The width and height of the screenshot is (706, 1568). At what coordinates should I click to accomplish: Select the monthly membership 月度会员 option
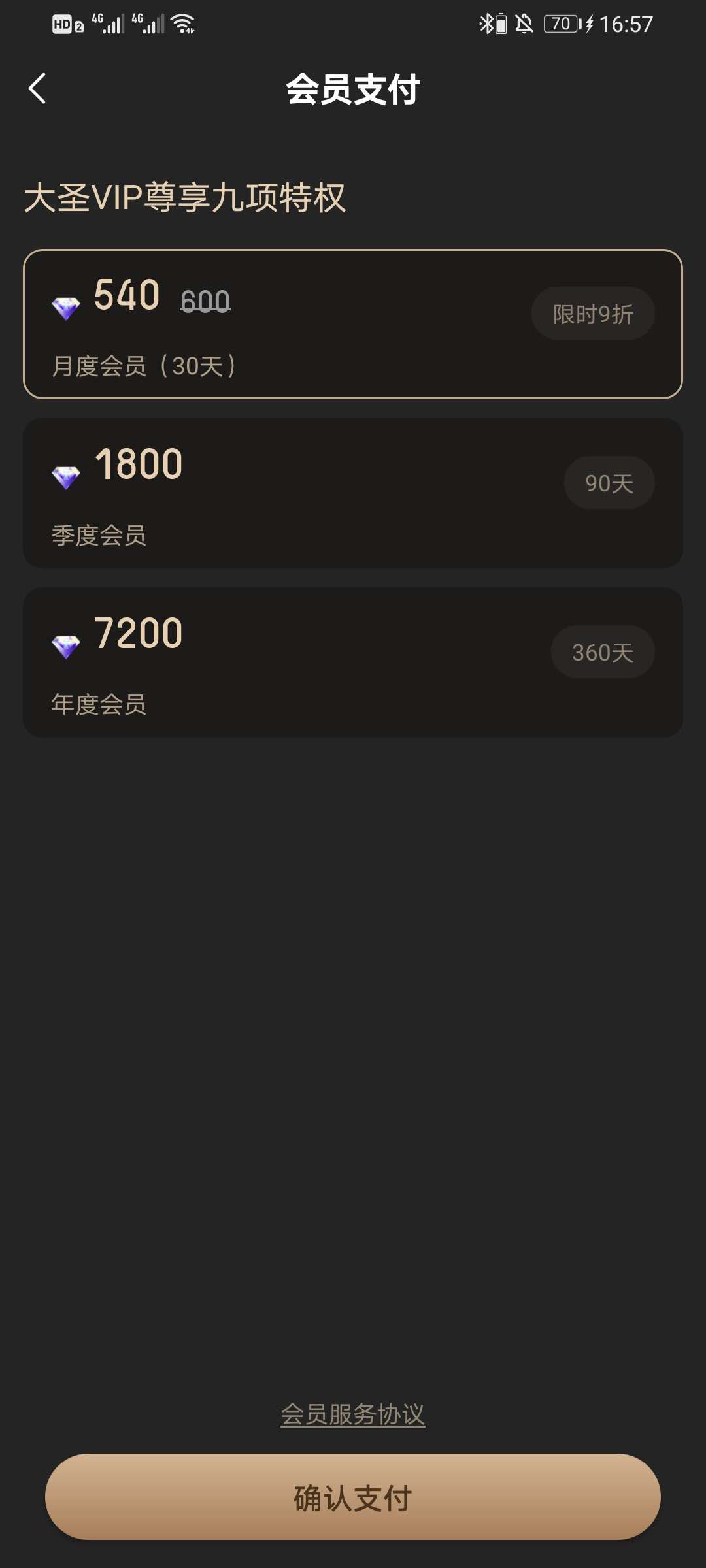[353, 325]
